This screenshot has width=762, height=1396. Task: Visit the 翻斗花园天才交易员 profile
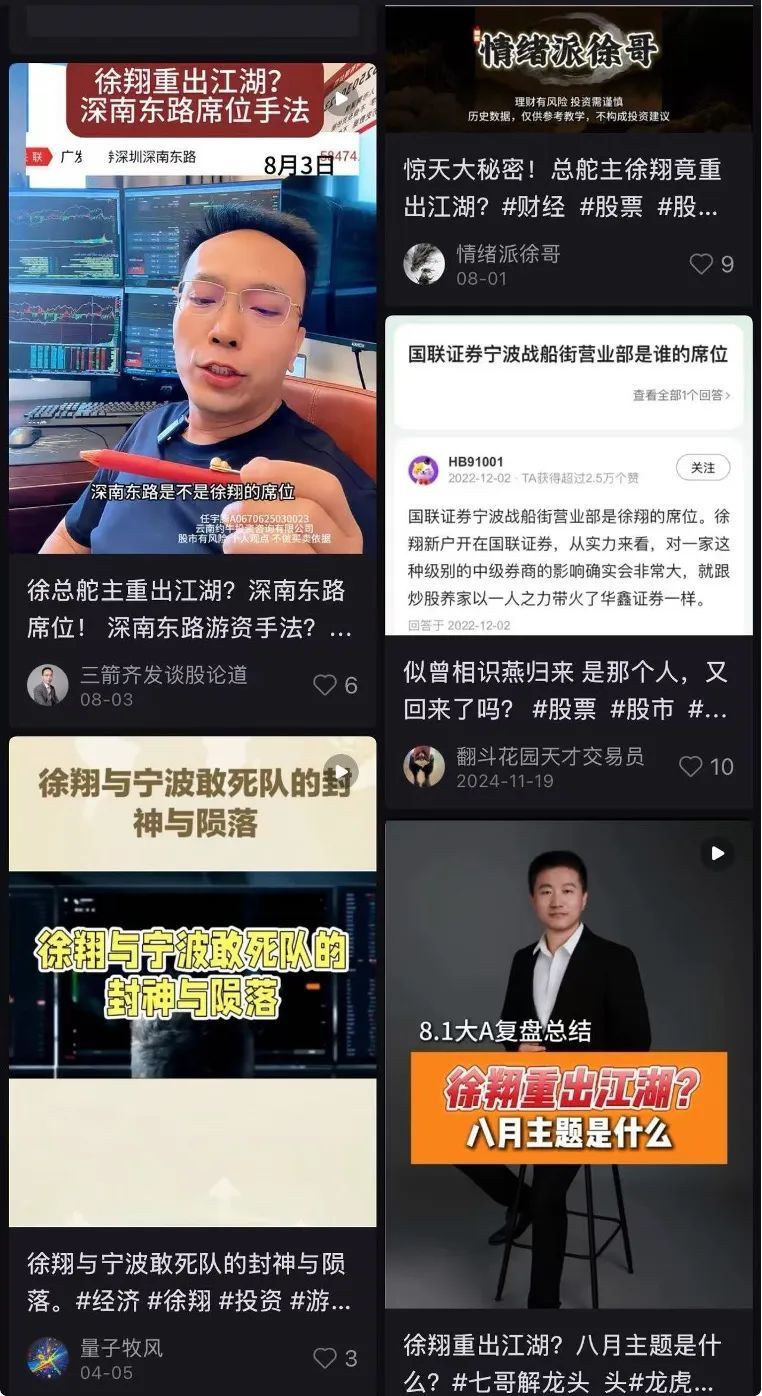point(424,767)
